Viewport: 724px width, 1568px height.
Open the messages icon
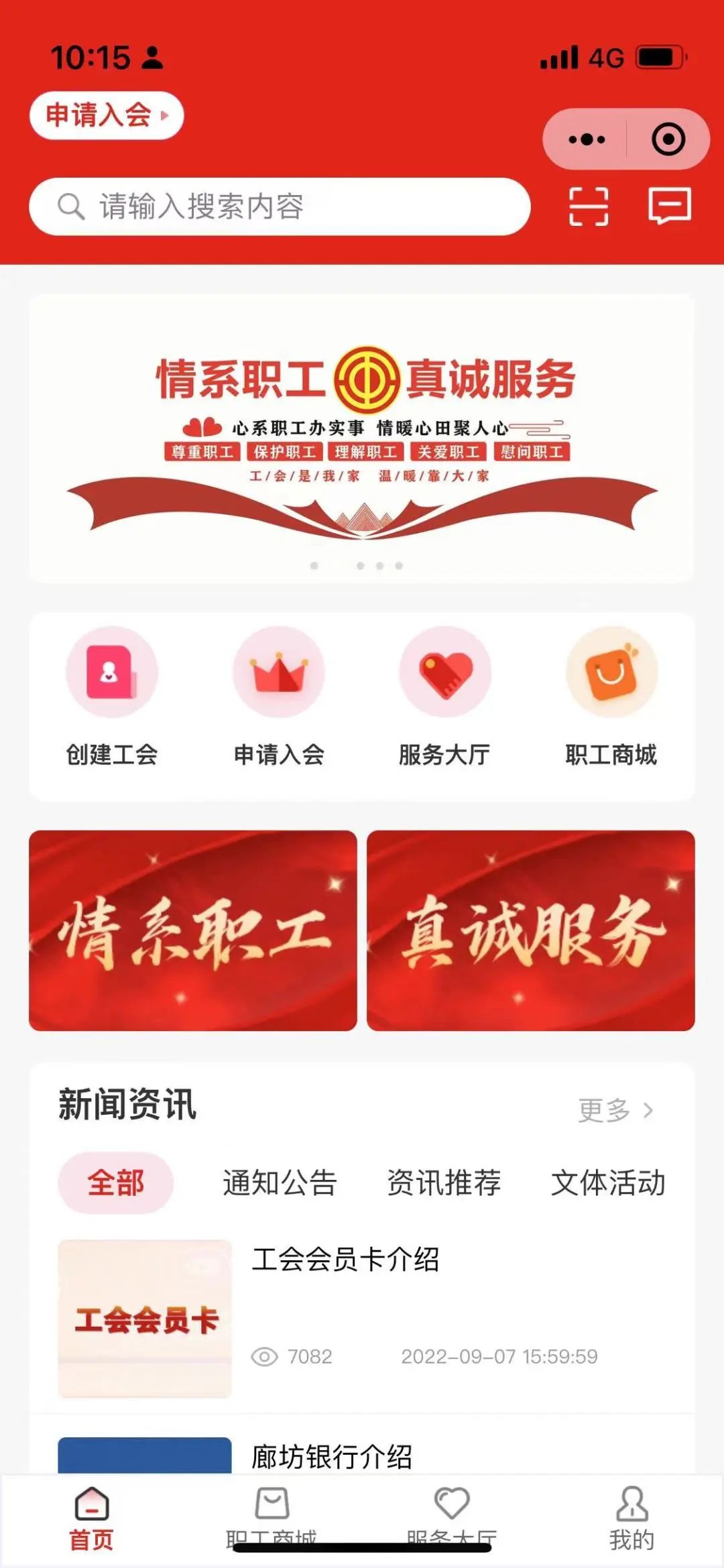click(x=670, y=206)
